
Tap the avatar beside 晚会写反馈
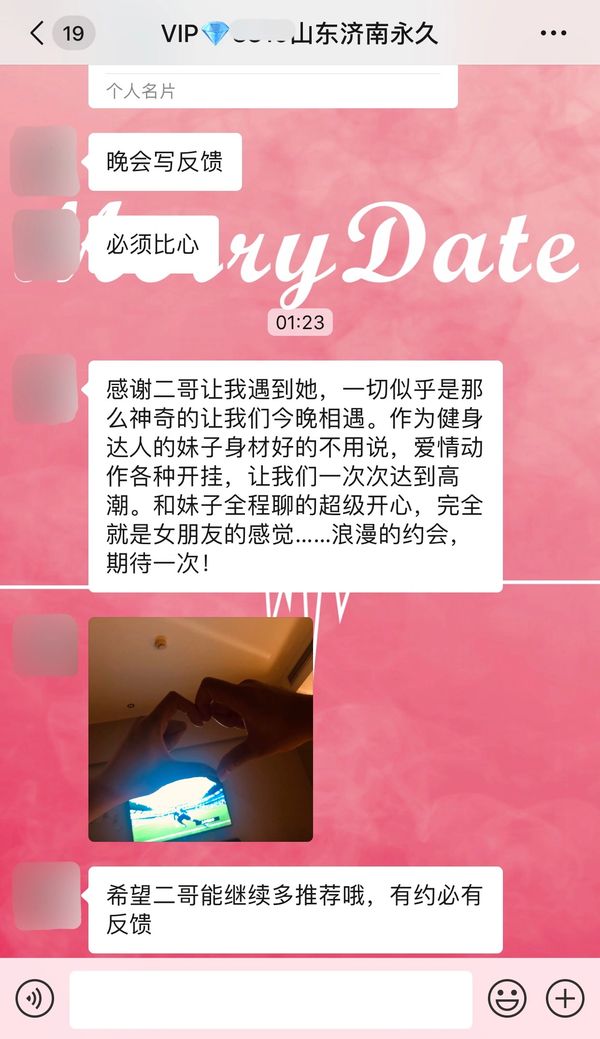pyautogui.click(x=44, y=161)
